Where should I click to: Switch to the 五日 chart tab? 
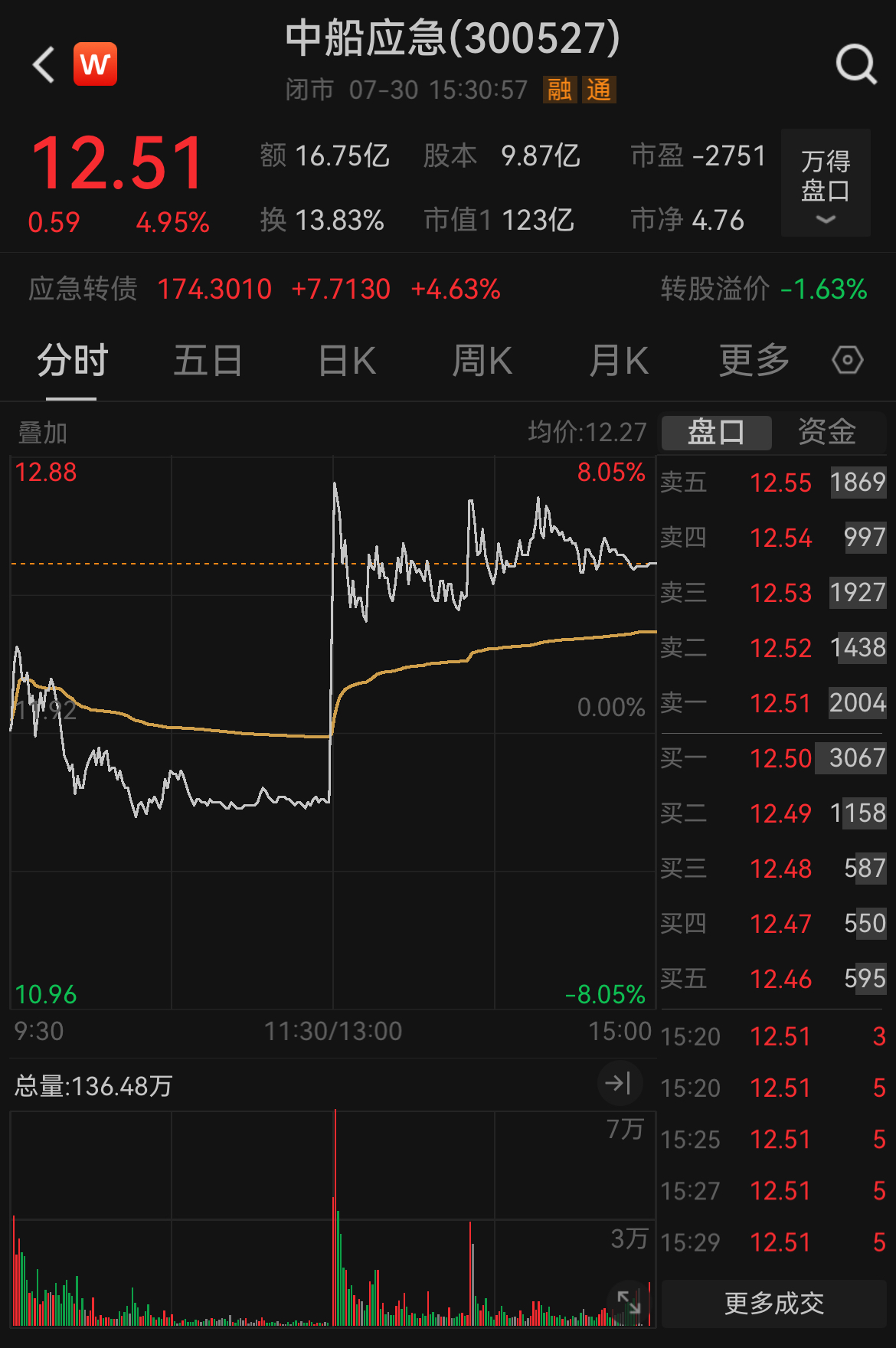pos(208,361)
